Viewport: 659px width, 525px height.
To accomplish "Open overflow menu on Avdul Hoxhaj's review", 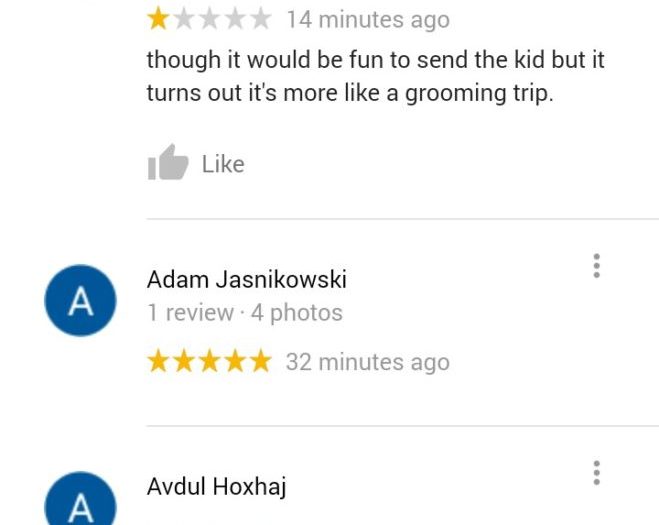I will [x=596, y=473].
